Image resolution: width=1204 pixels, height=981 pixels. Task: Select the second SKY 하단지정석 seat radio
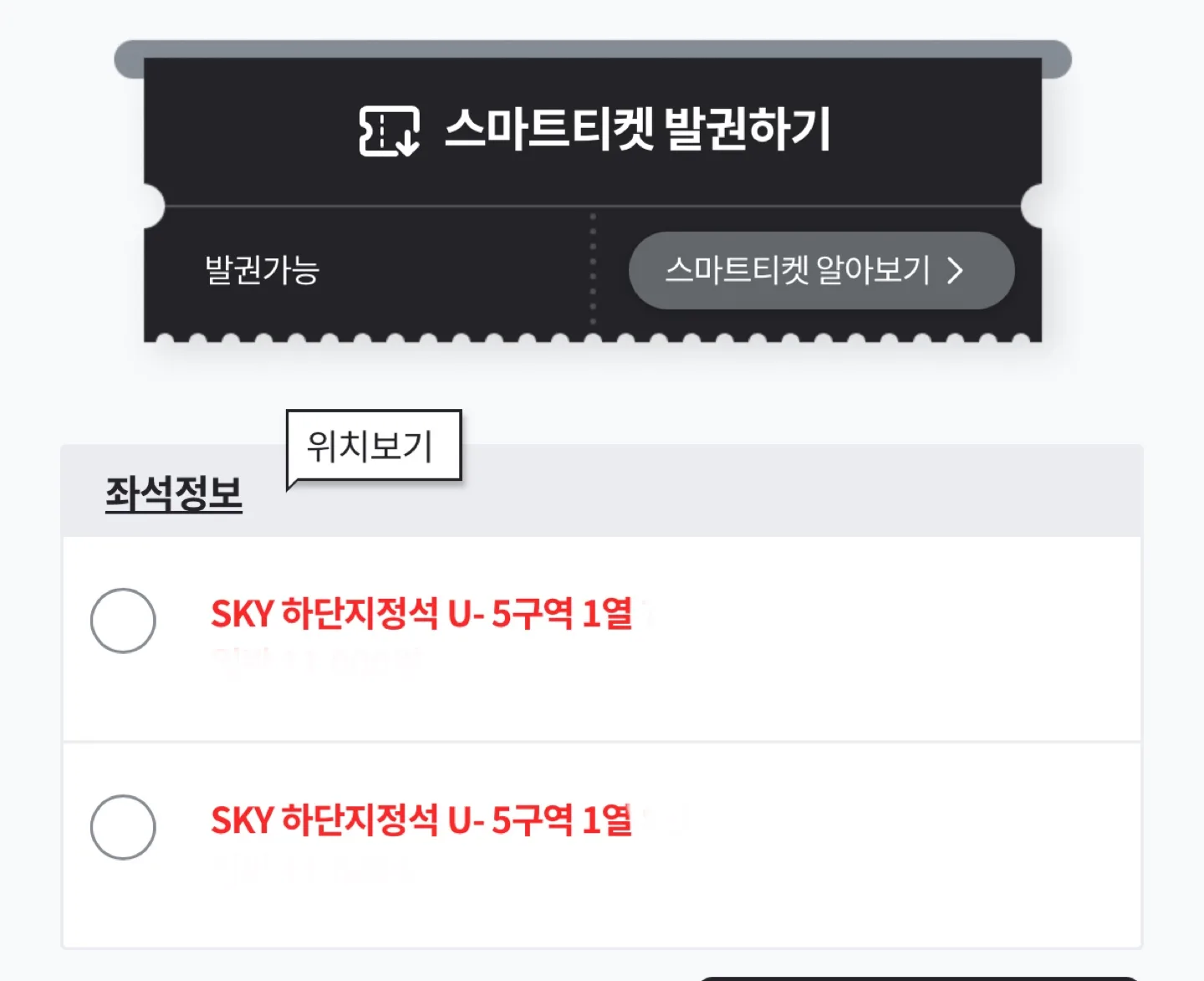point(123,827)
